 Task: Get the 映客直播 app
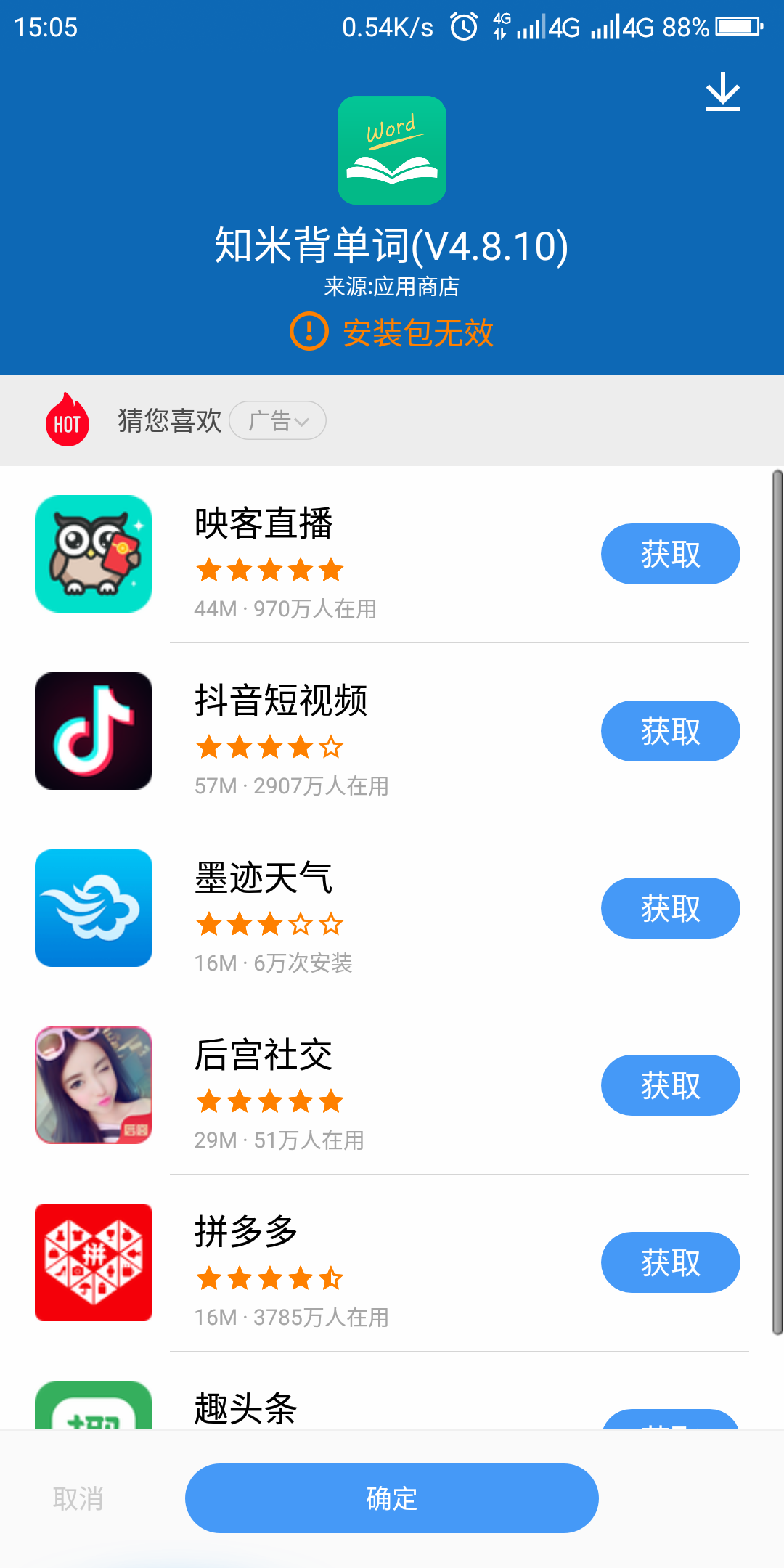670,554
